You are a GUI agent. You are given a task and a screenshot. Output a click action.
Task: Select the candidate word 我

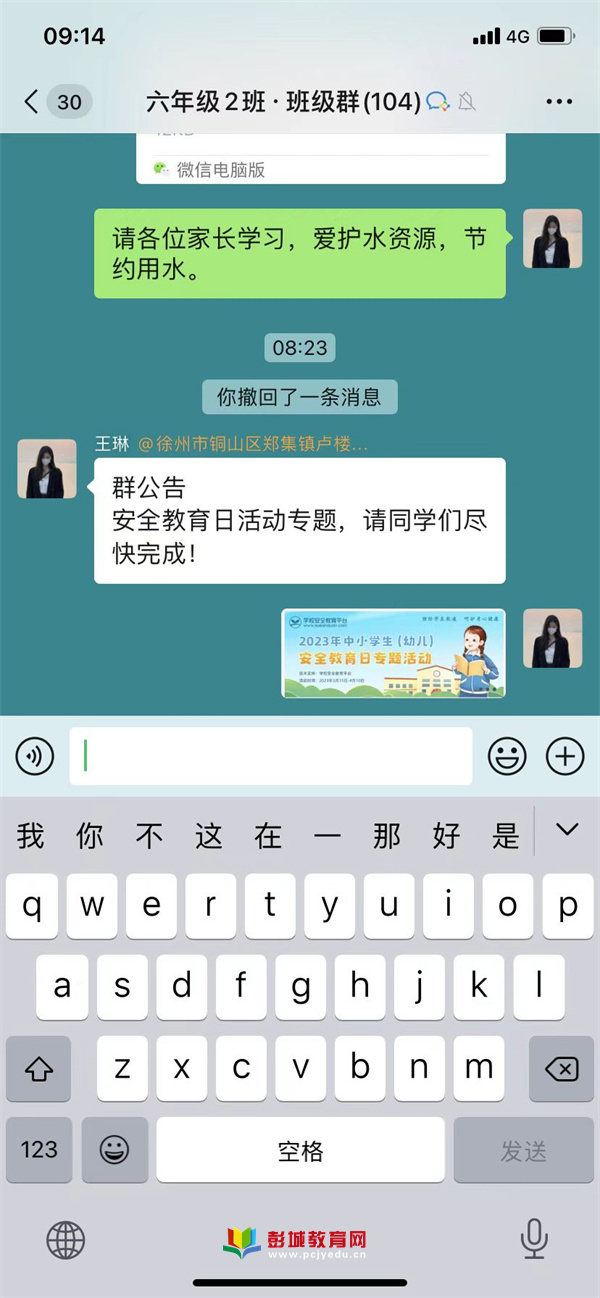pos(31,836)
